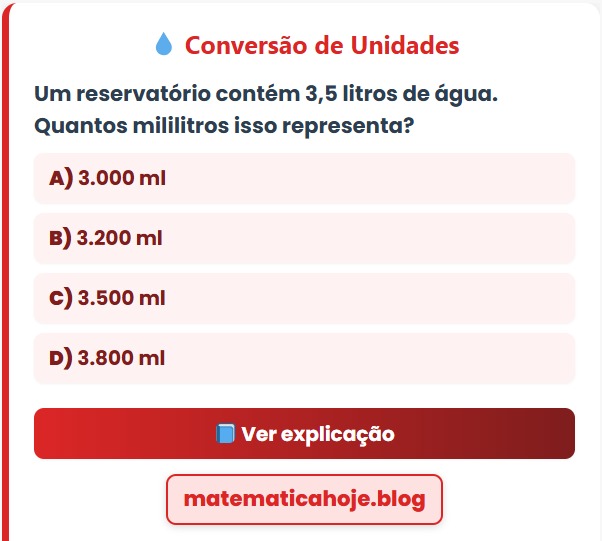This screenshot has width=602, height=541.
Task: Tap the Ver explicação button
Action: tap(304, 434)
